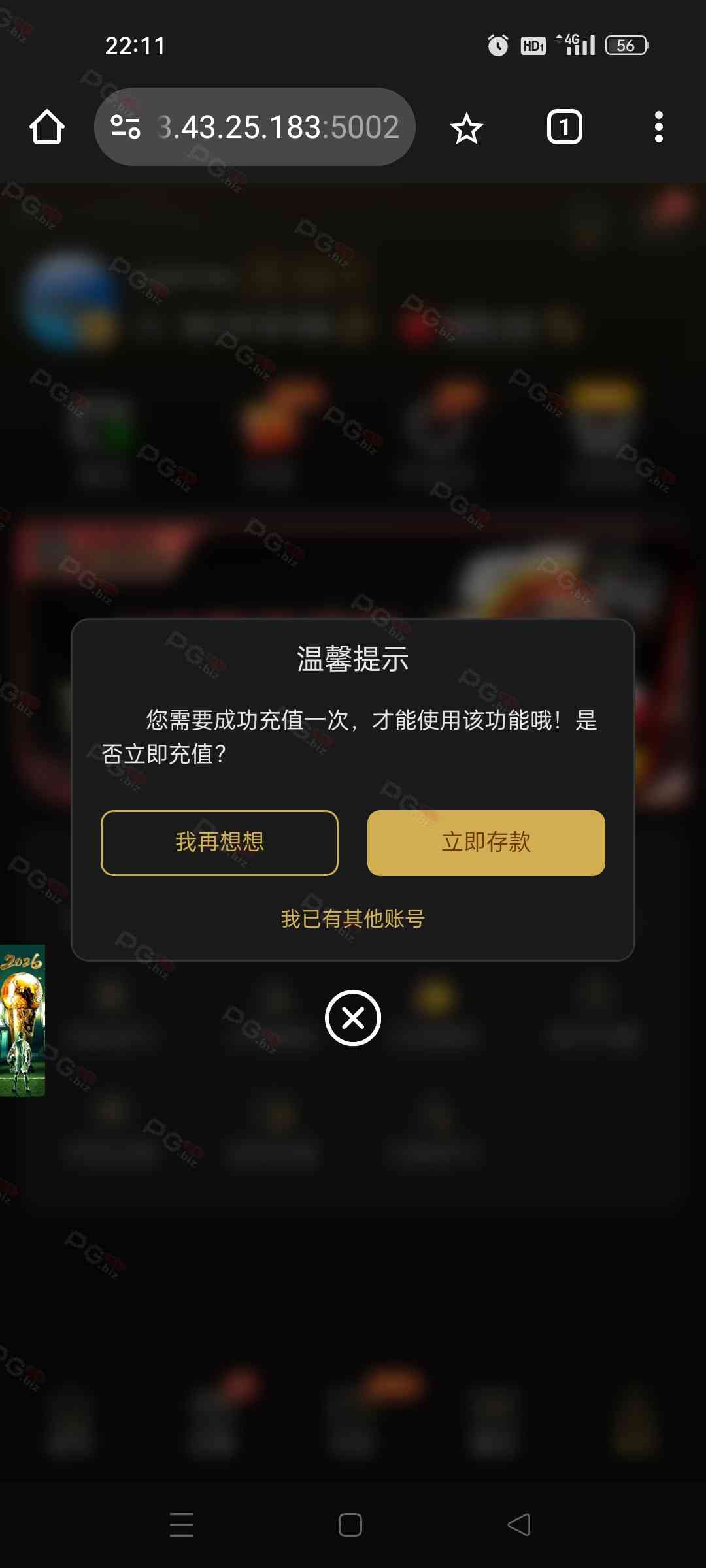Tap the address bar showing 3.43.25.183:5002
This screenshot has height=1568, width=706.
coord(278,127)
